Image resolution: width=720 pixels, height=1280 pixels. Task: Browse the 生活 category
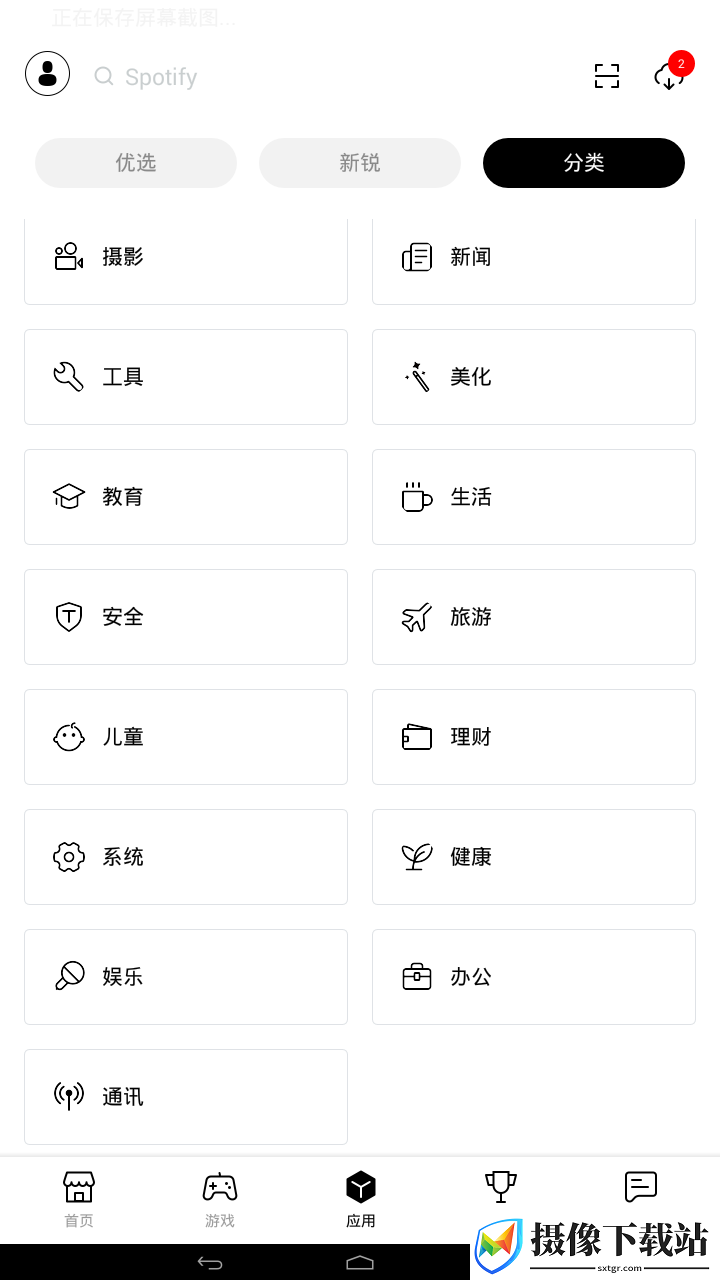click(x=534, y=497)
